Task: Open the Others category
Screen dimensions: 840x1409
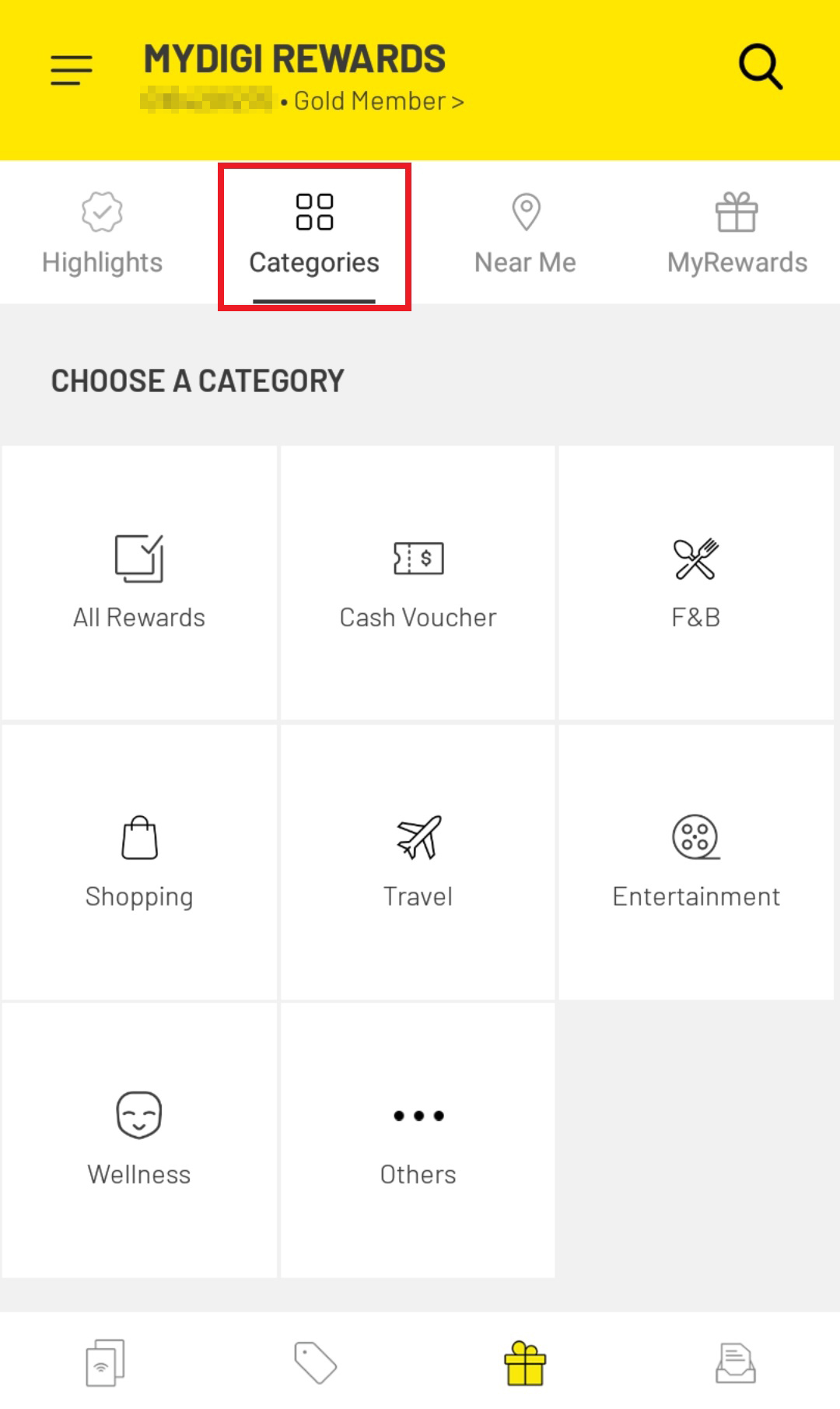Action: [418, 1140]
